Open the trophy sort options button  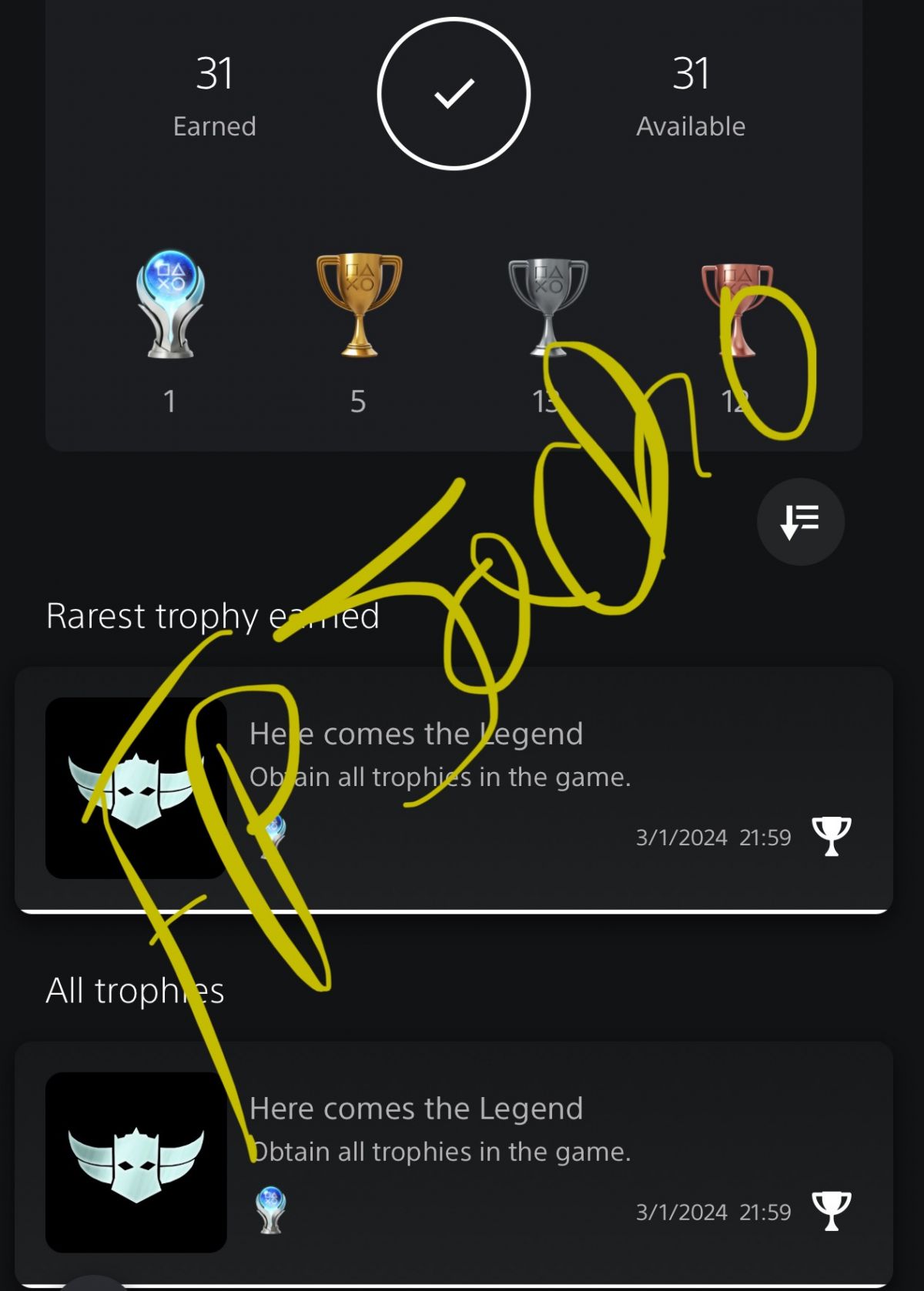coord(800,522)
